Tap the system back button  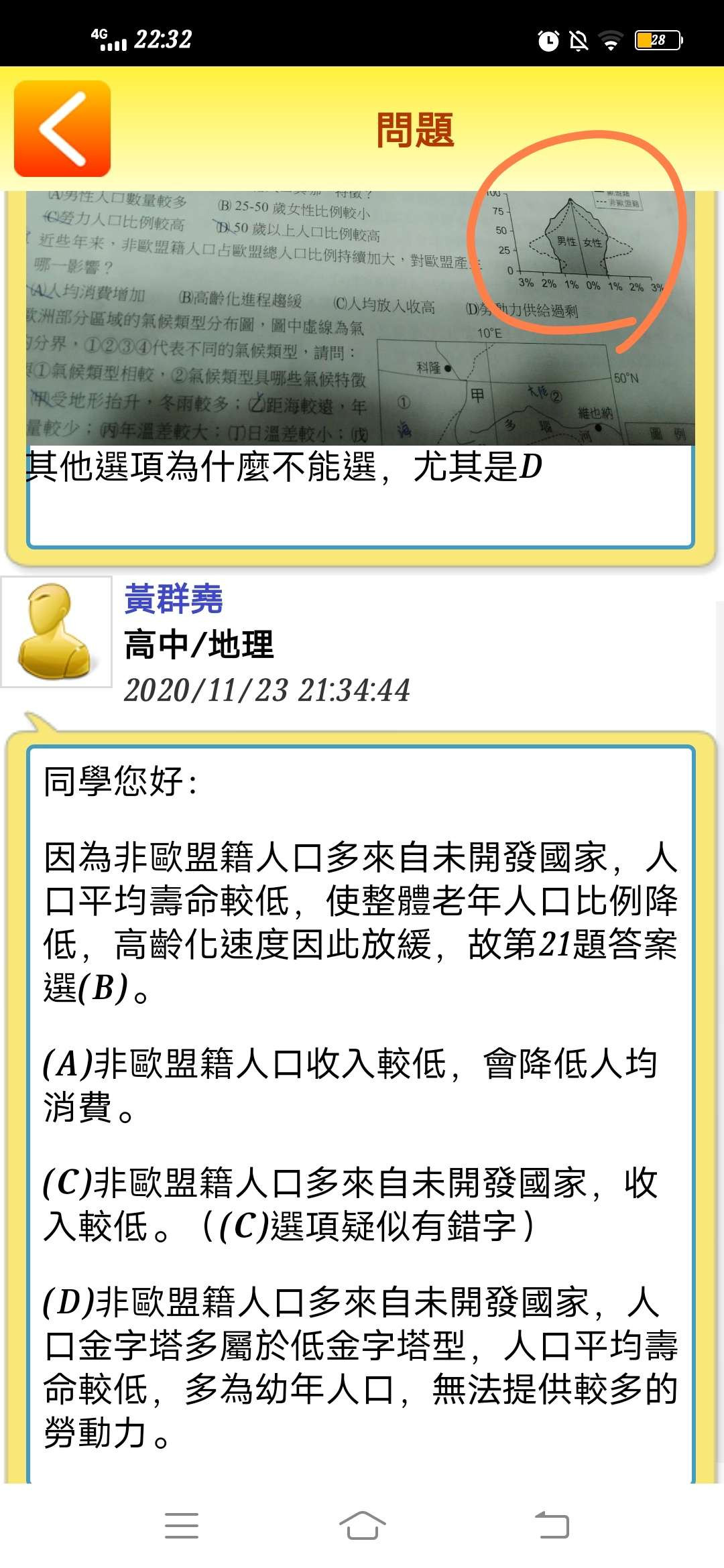552,1526
